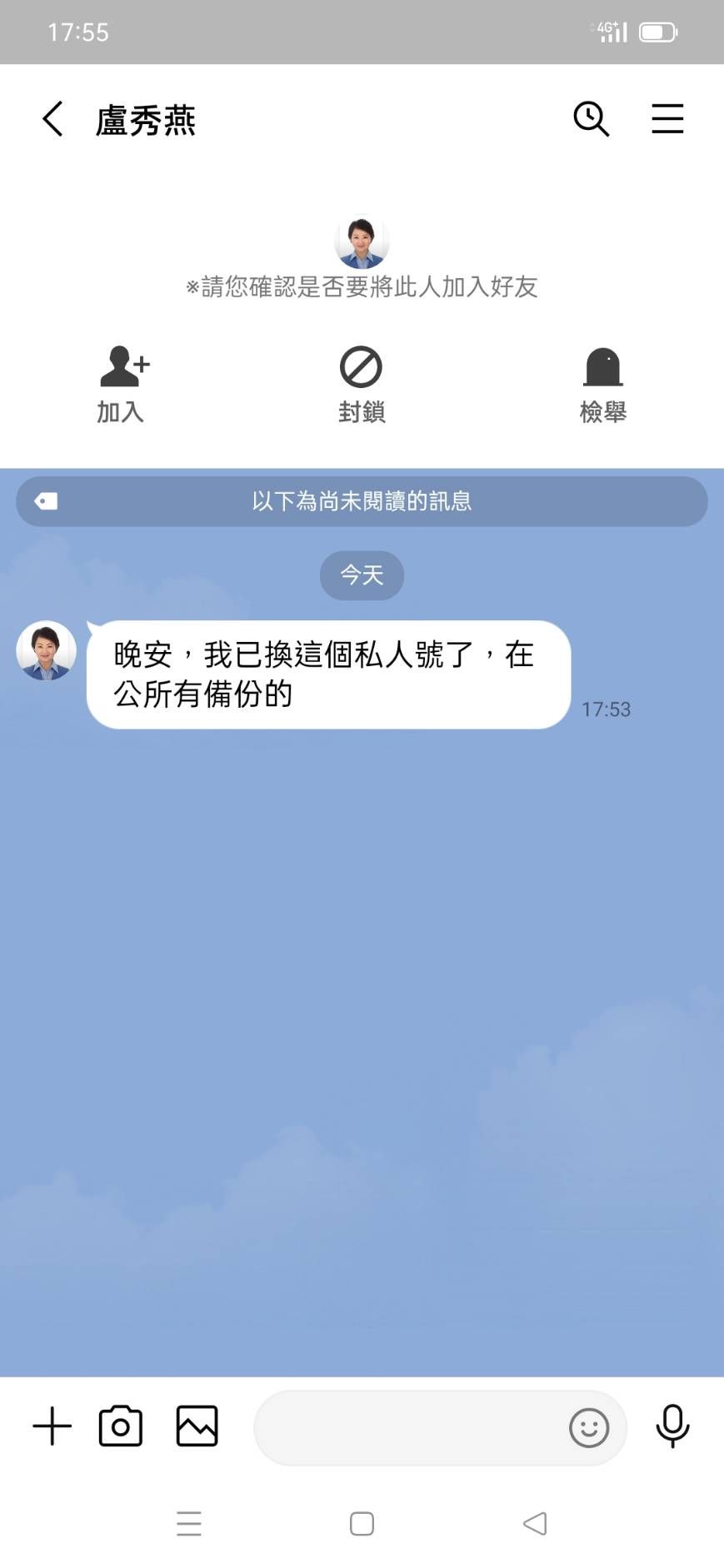Open the attachment plus icon
This screenshot has width=724, height=1568.
point(52,1425)
